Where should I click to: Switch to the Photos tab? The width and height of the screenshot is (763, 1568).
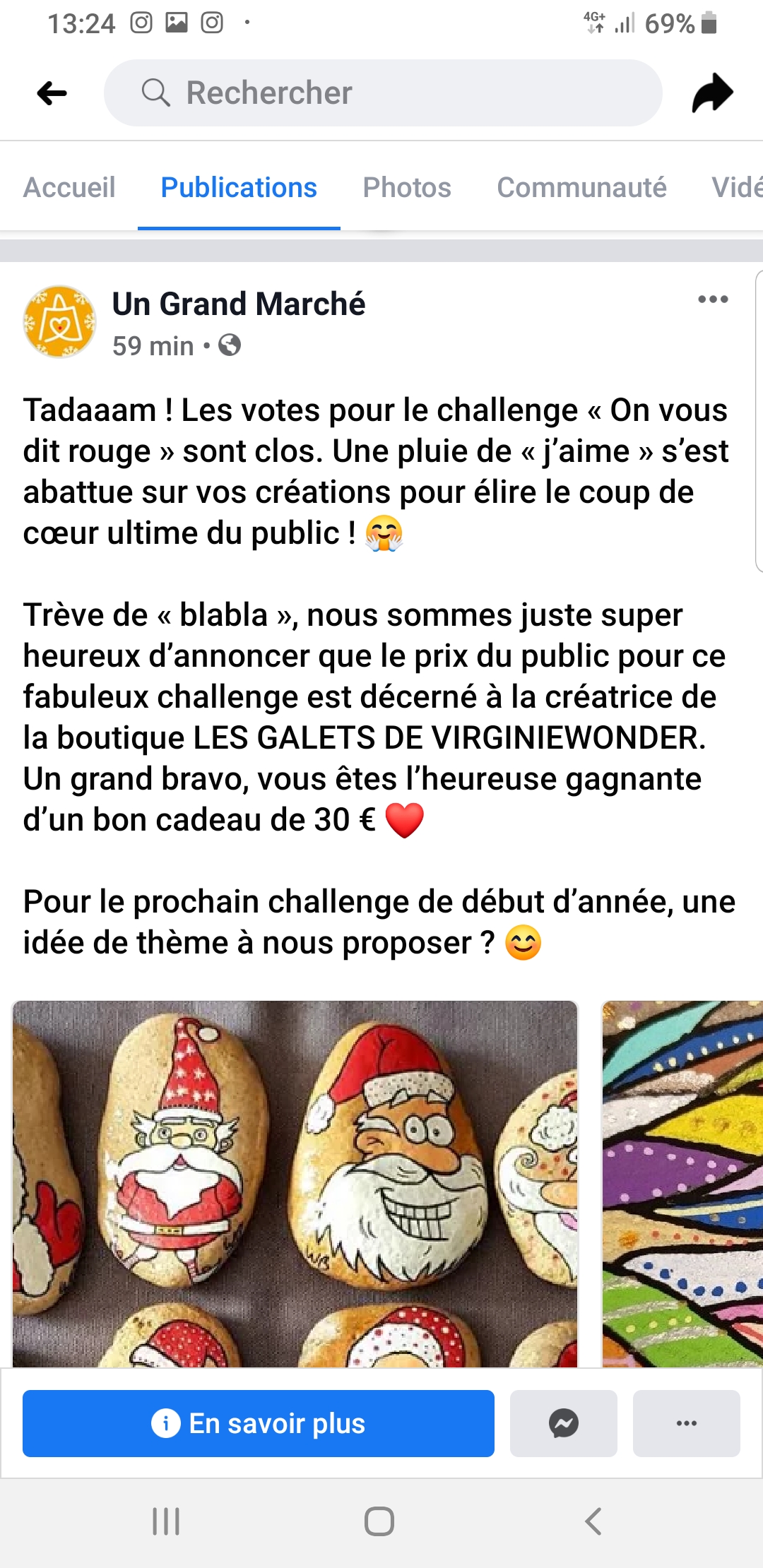pos(407,187)
